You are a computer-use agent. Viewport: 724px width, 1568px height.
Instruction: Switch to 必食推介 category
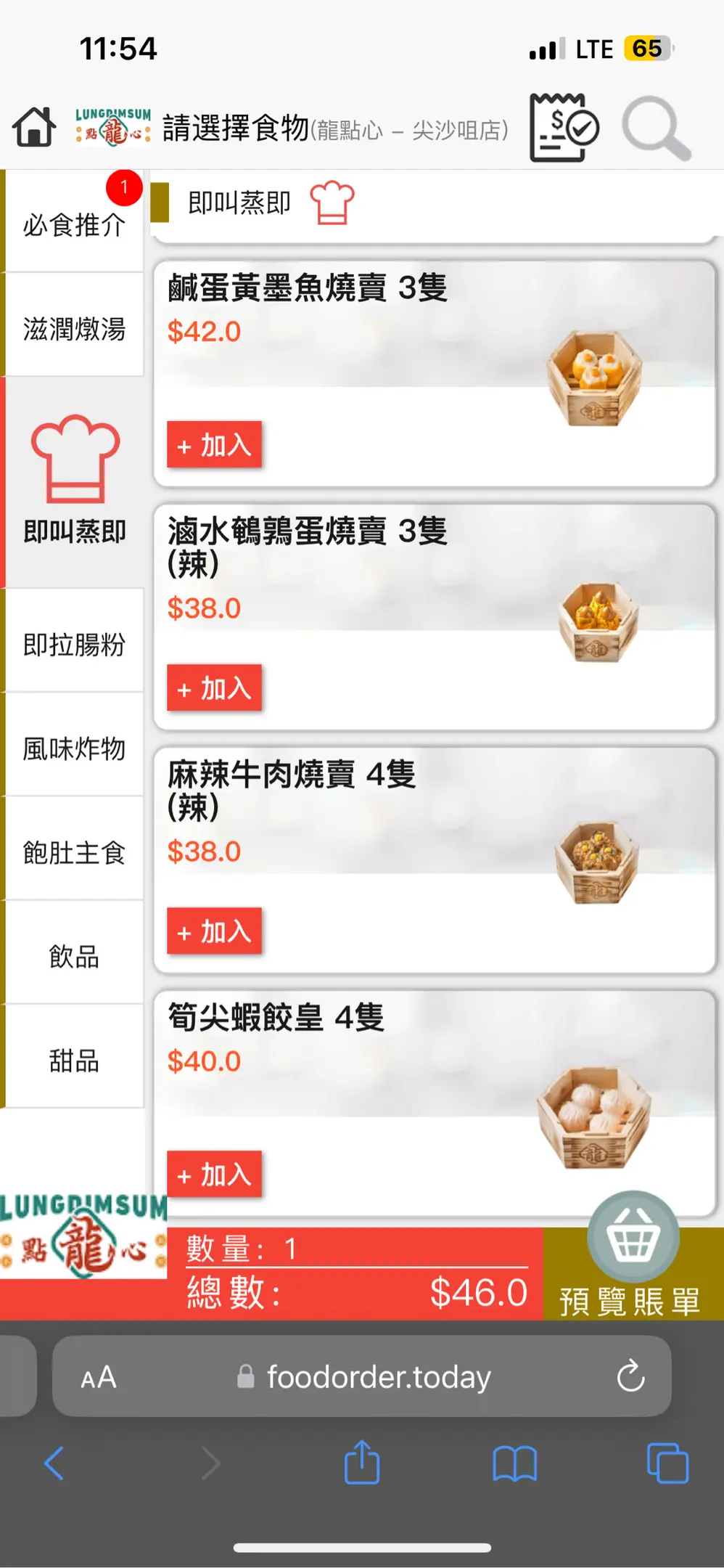74,224
